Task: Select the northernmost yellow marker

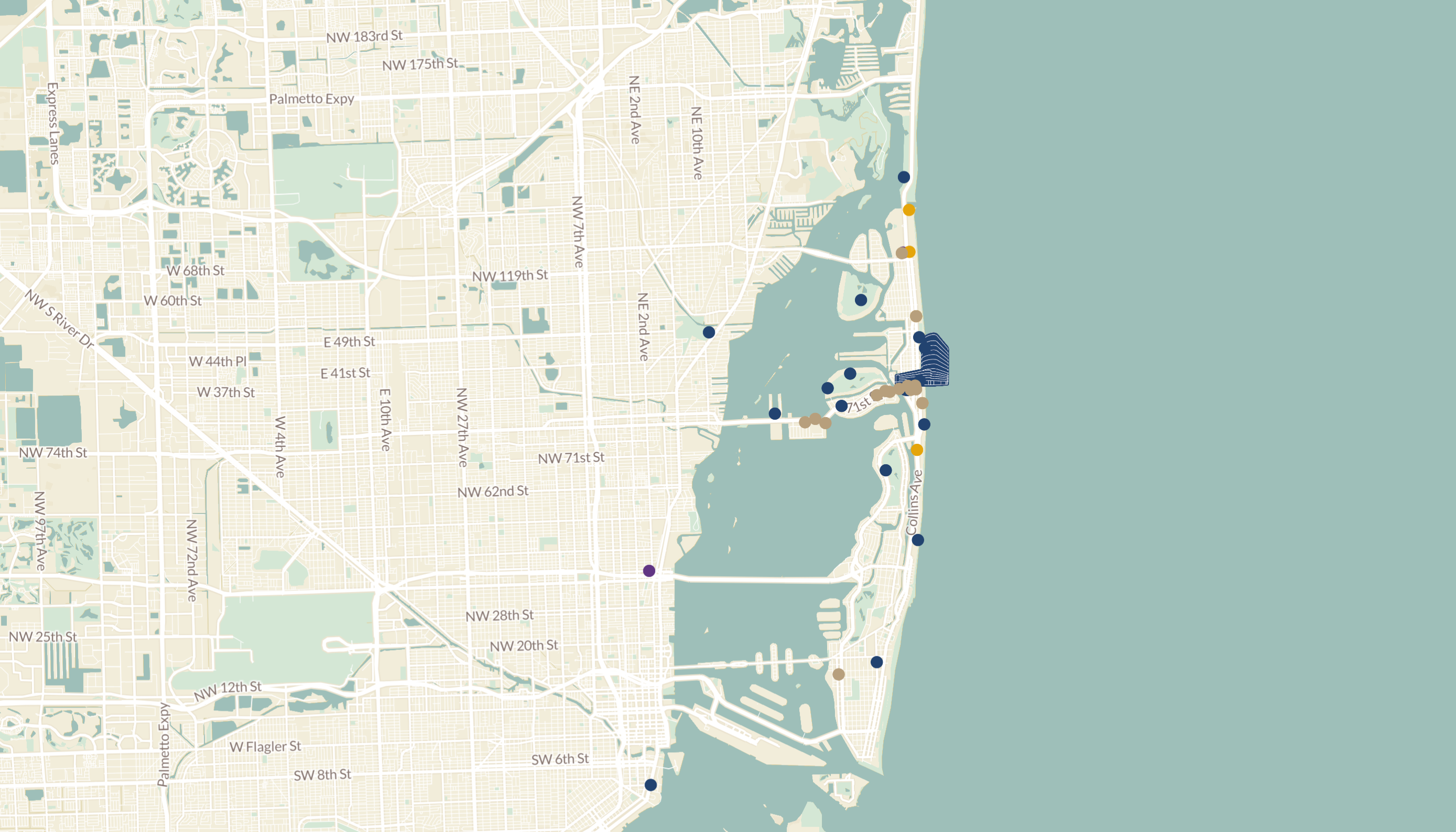Action: pos(909,210)
